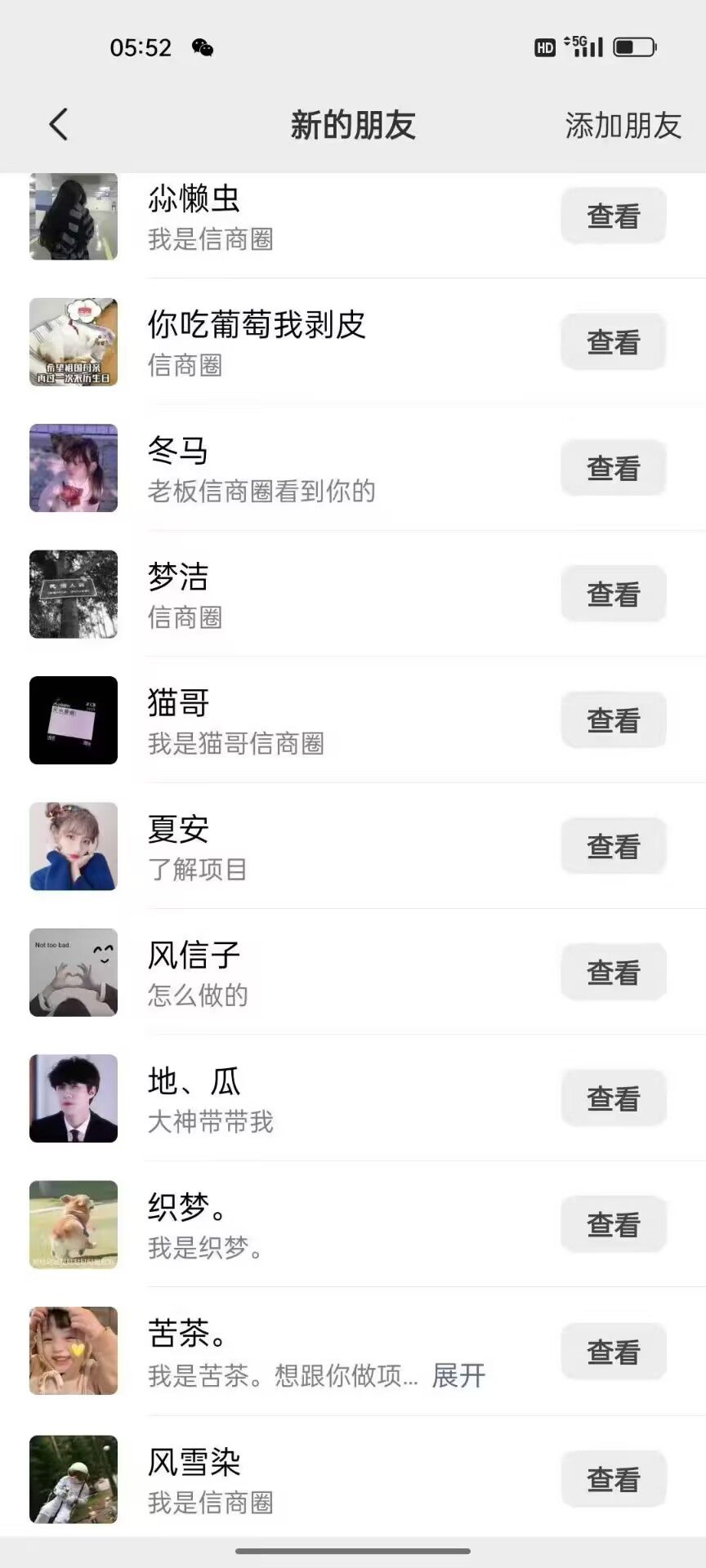The width and height of the screenshot is (706, 1568).
Task: View request from 夏安
Action: tap(613, 846)
